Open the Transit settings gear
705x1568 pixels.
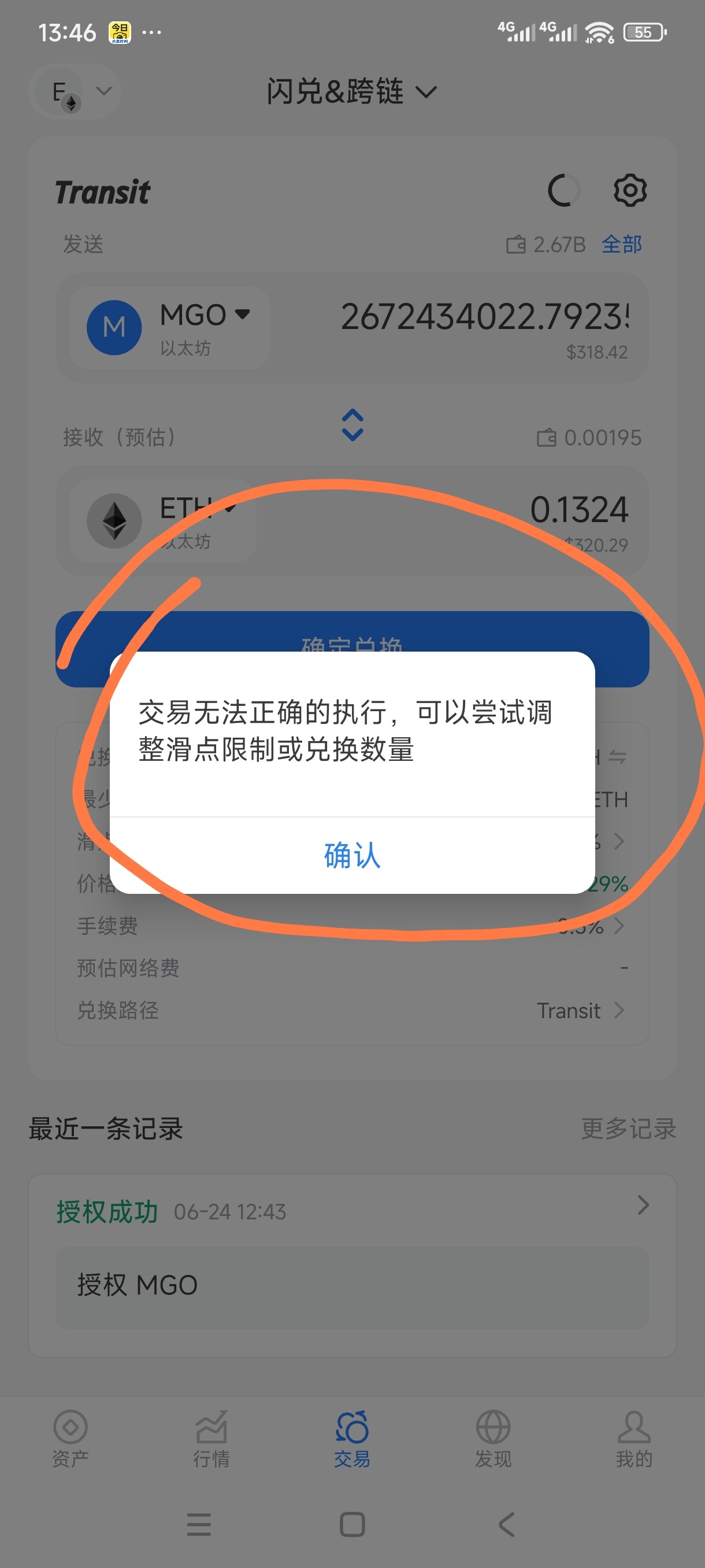629,191
